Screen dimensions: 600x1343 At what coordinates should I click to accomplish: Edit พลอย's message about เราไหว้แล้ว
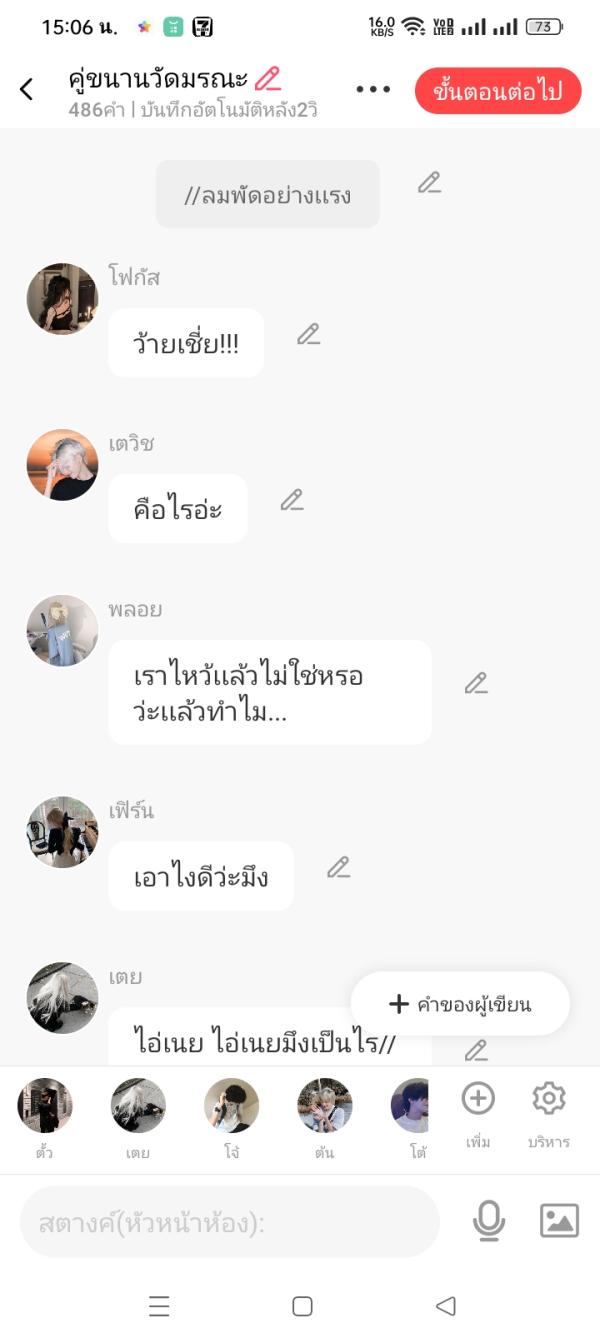pyautogui.click(x=476, y=683)
